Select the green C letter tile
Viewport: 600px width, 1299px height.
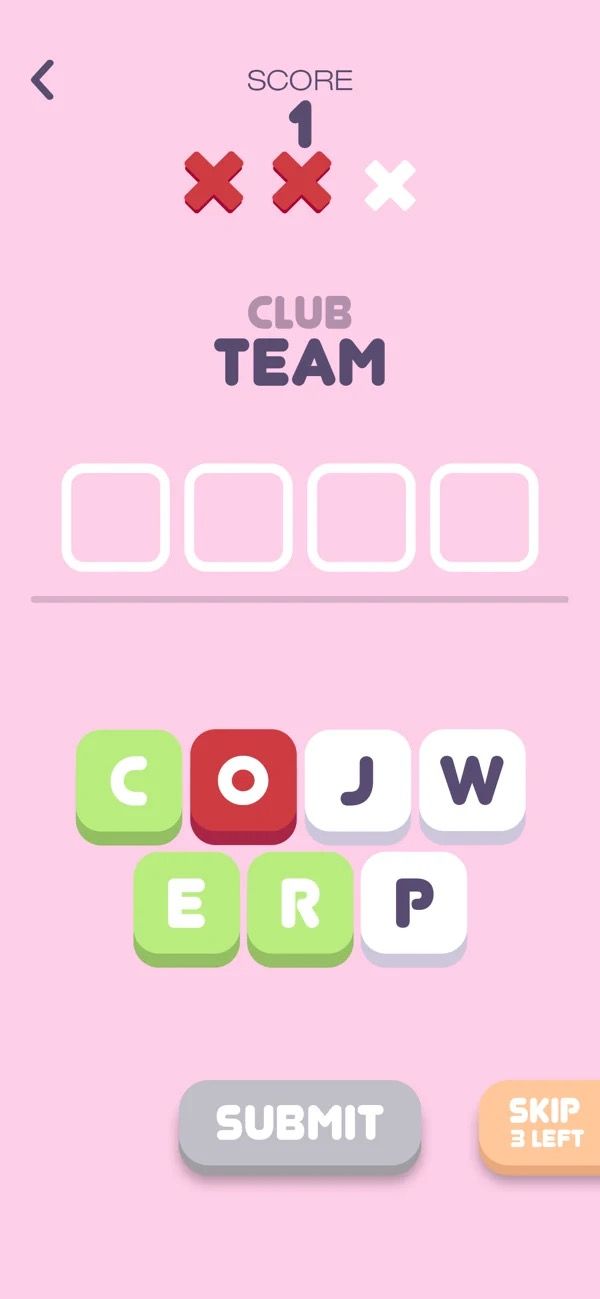click(x=129, y=782)
